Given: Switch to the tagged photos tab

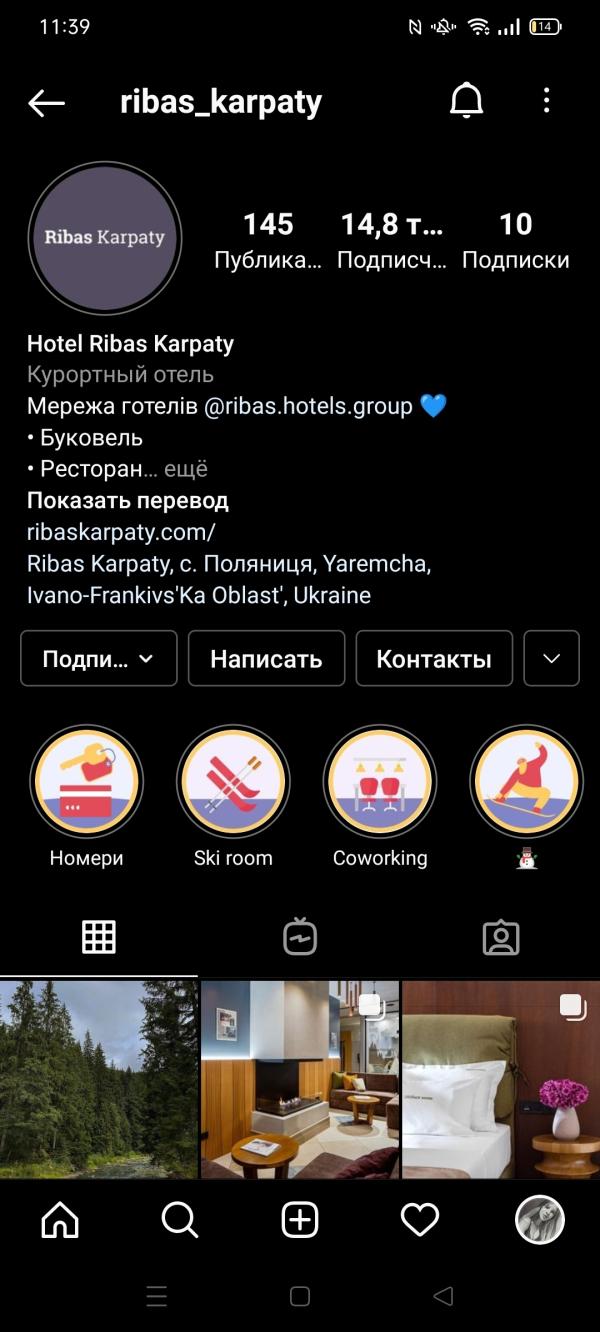Looking at the screenshot, I should [x=500, y=937].
